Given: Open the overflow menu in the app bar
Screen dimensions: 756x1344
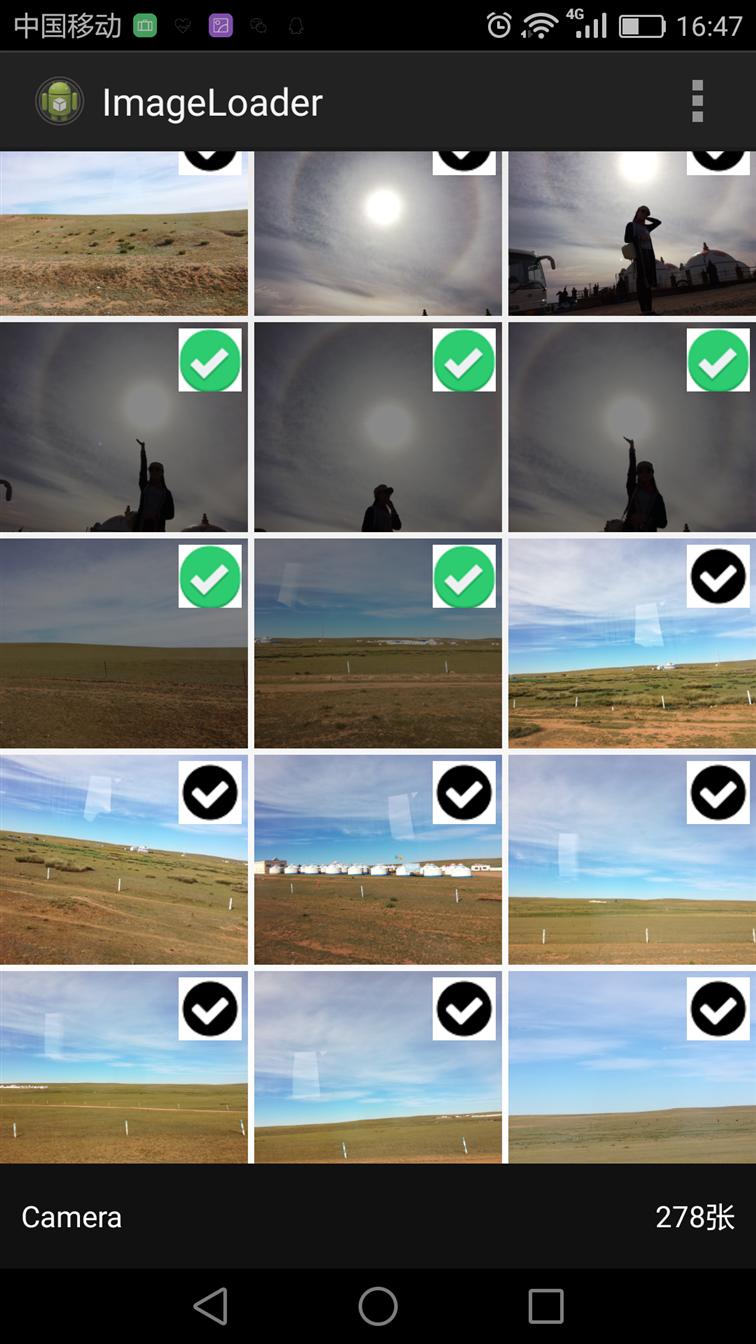Looking at the screenshot, I should pos(697,102).
